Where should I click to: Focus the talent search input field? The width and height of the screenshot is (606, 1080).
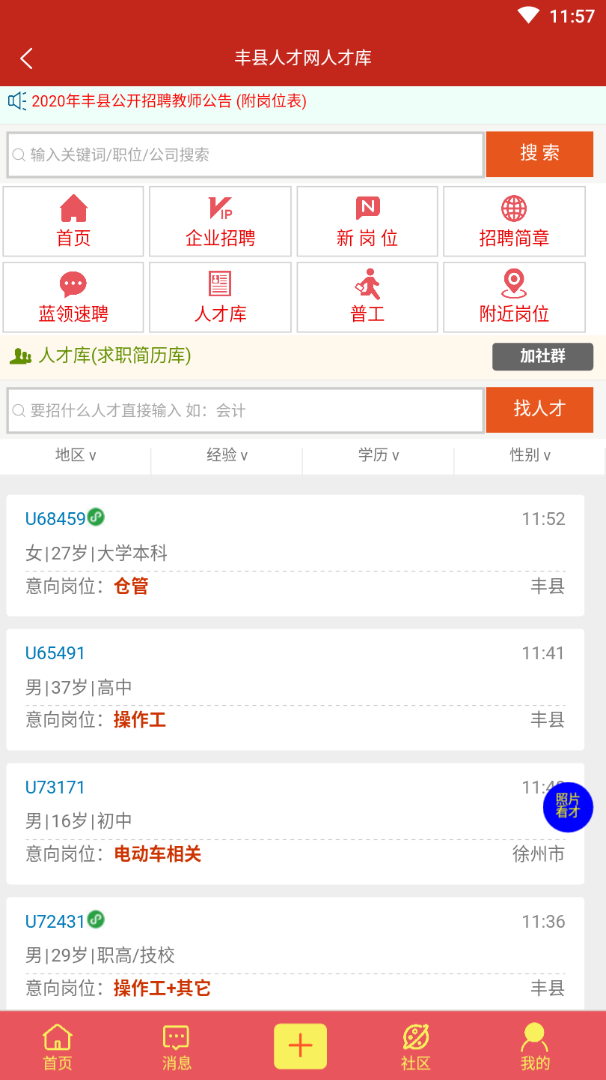245,410
